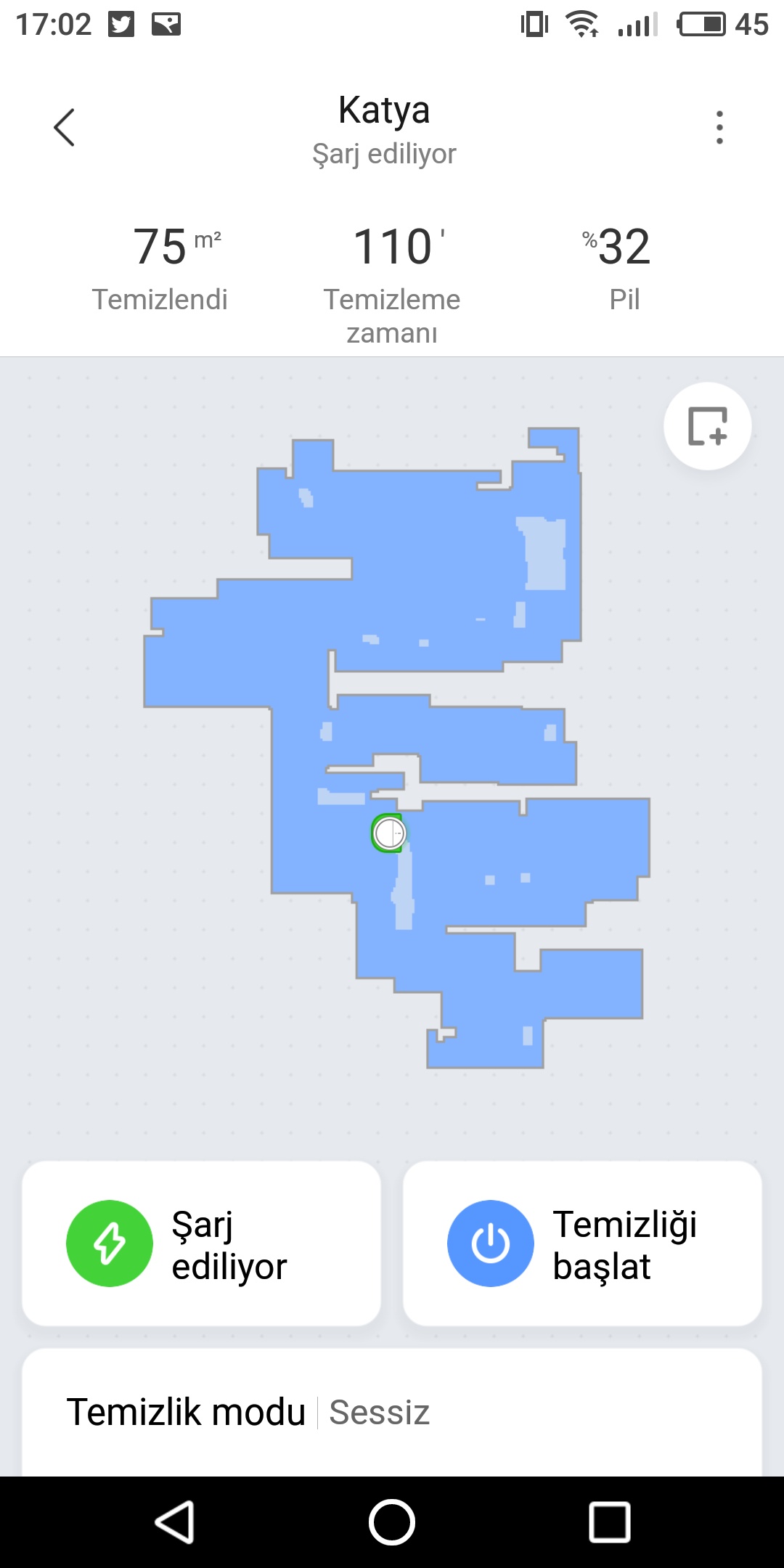Start cleaning with Temizliği başlat
Viewport: 784px width, 1568px height.
582,1244
